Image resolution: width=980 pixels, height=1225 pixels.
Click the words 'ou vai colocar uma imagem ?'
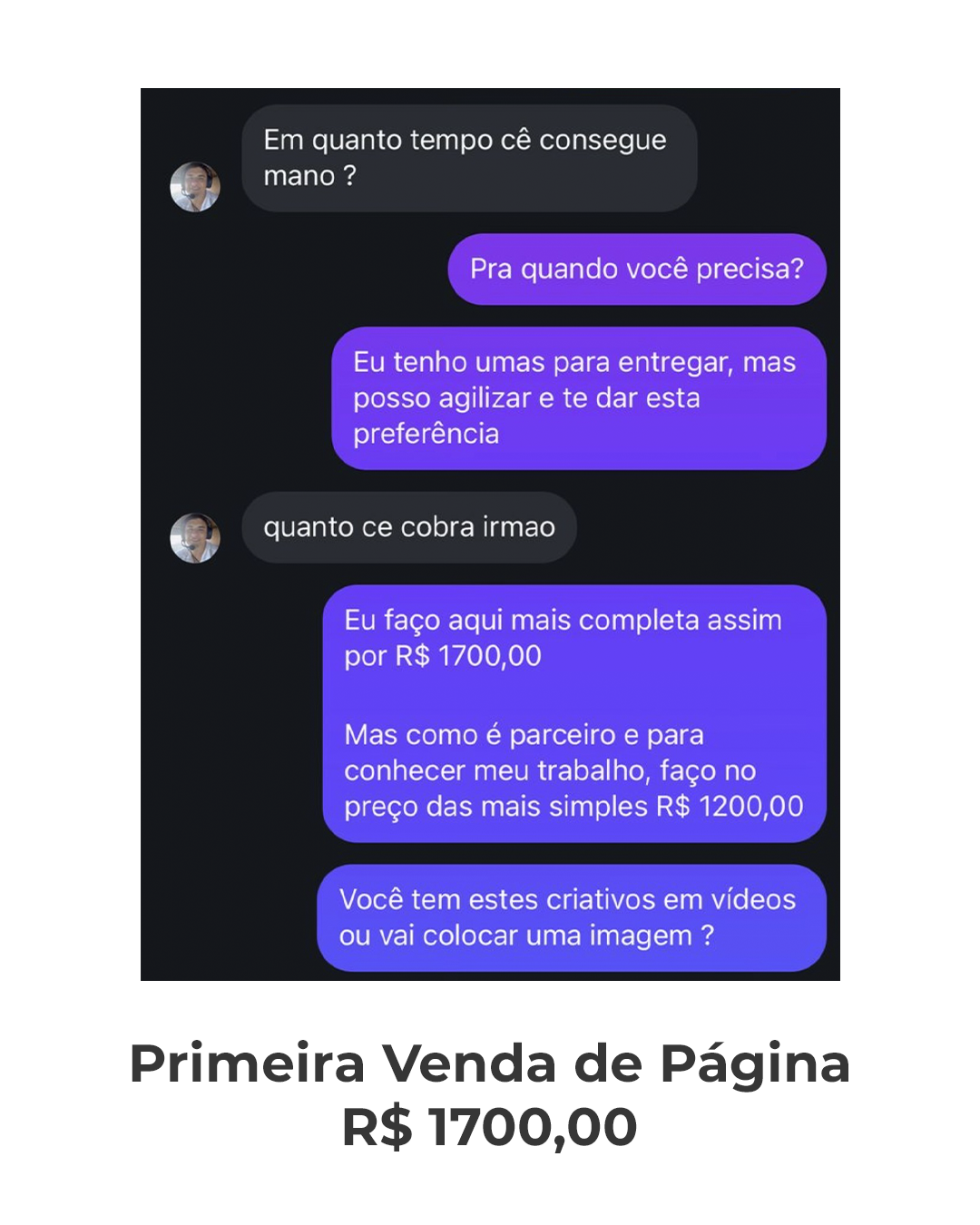526,936
